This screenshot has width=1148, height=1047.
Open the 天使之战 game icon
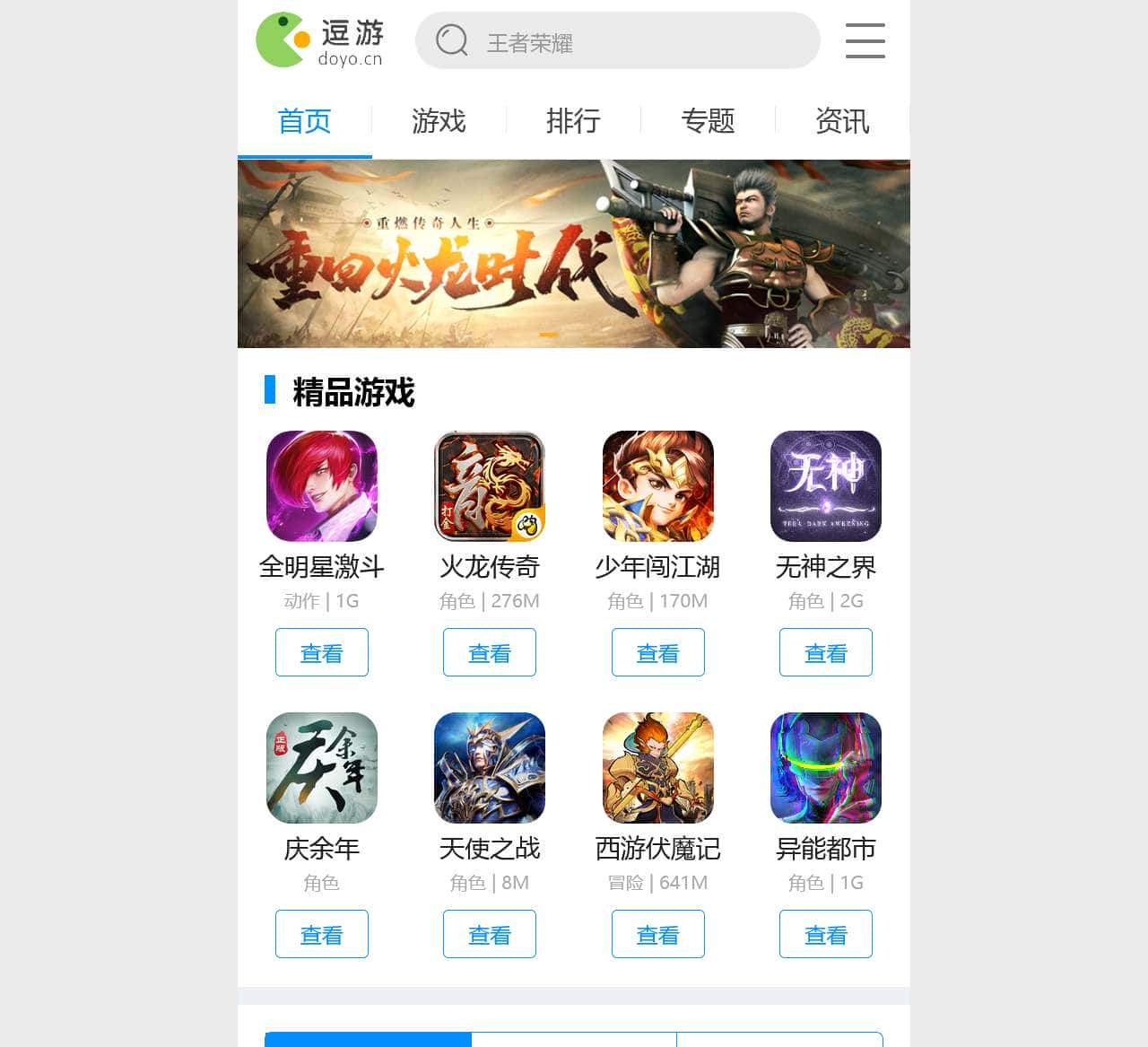[490, 768]
